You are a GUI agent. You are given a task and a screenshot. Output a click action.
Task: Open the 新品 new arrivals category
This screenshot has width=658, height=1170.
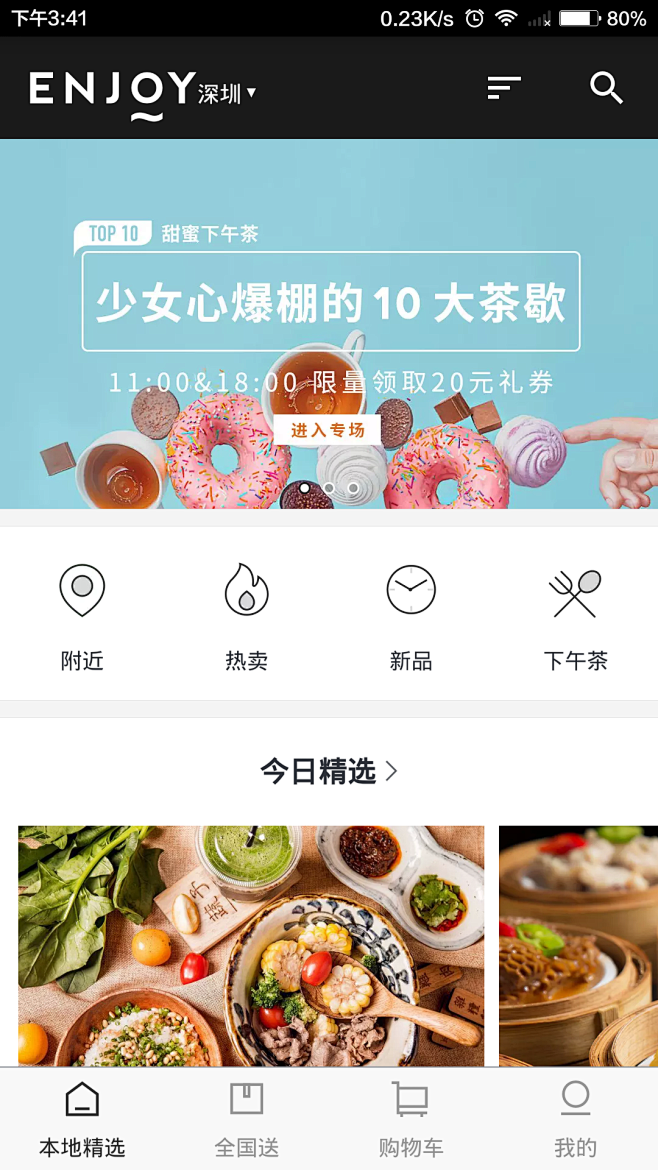point(411,615)
